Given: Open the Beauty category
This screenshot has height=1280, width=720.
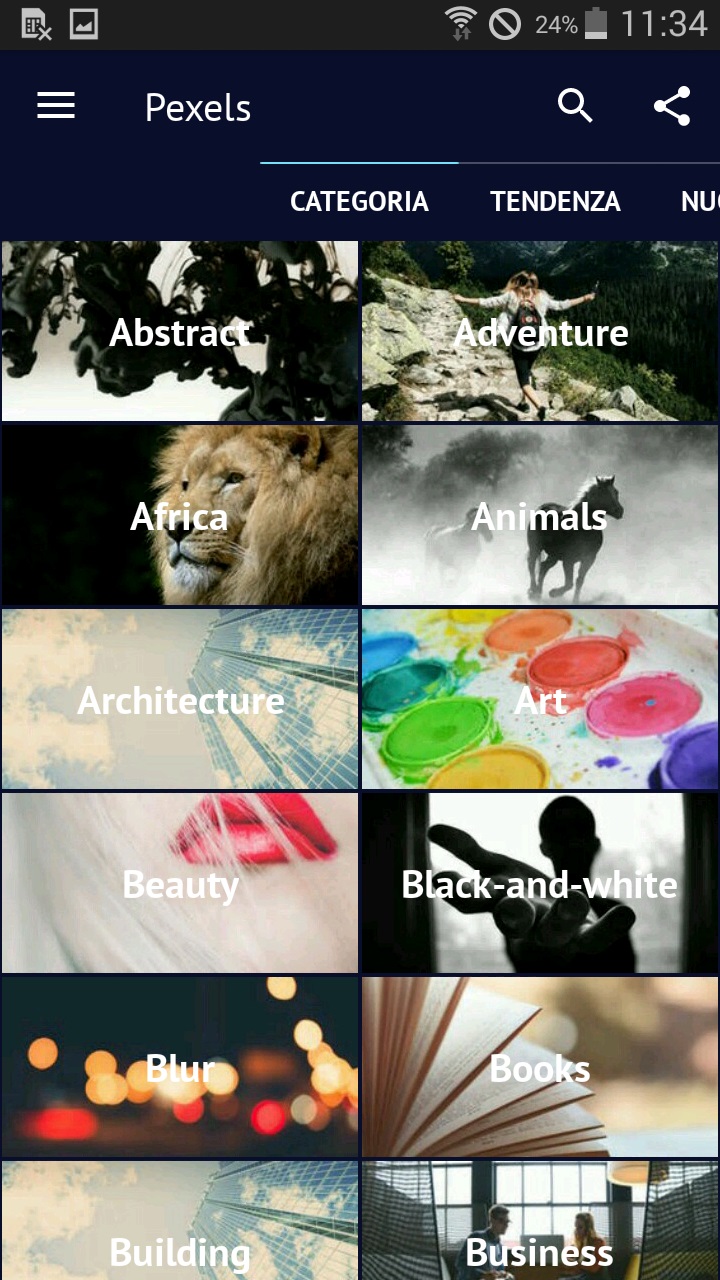Looking at the screenshot, I should (180, 883).
